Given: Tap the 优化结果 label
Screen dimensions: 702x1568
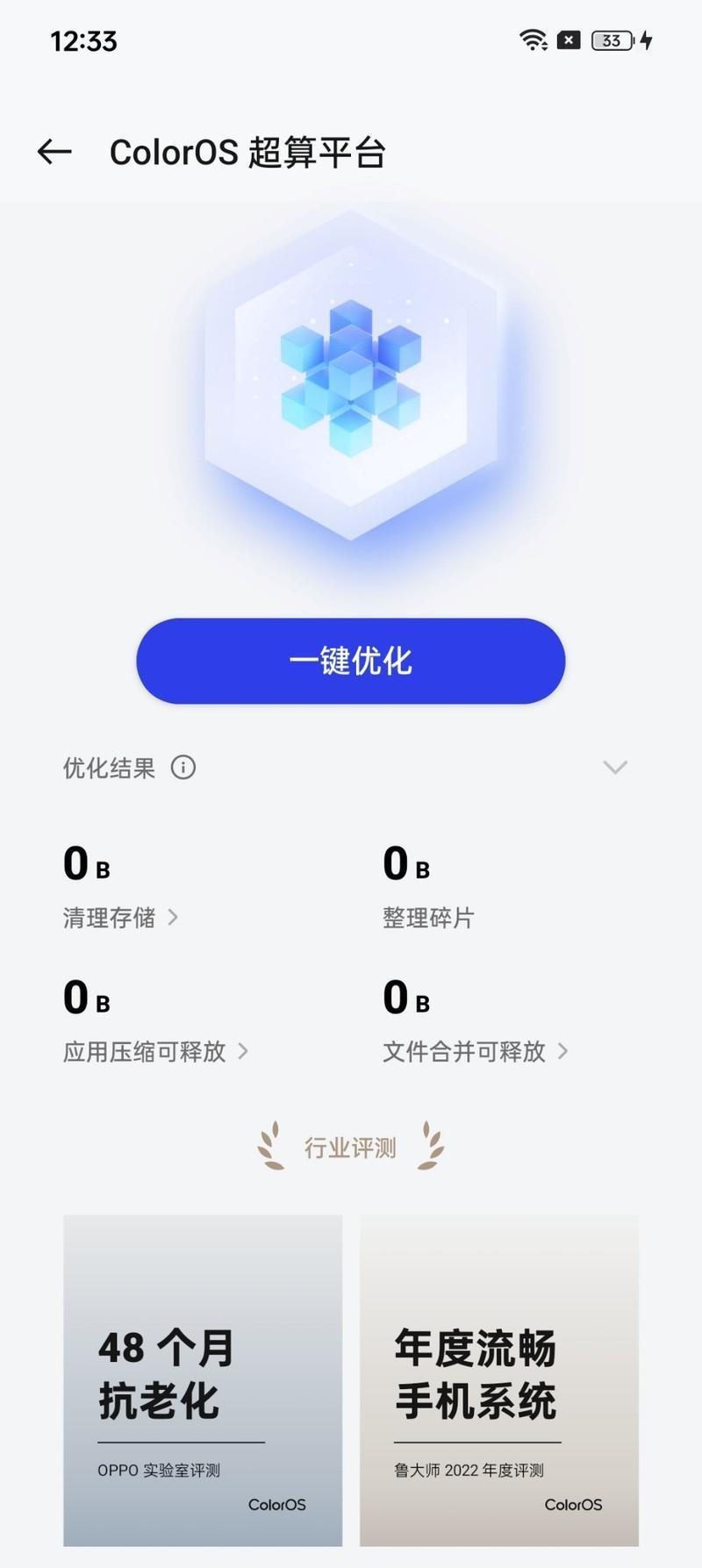Looking at the screenshot, I should [x=110, y=768].
